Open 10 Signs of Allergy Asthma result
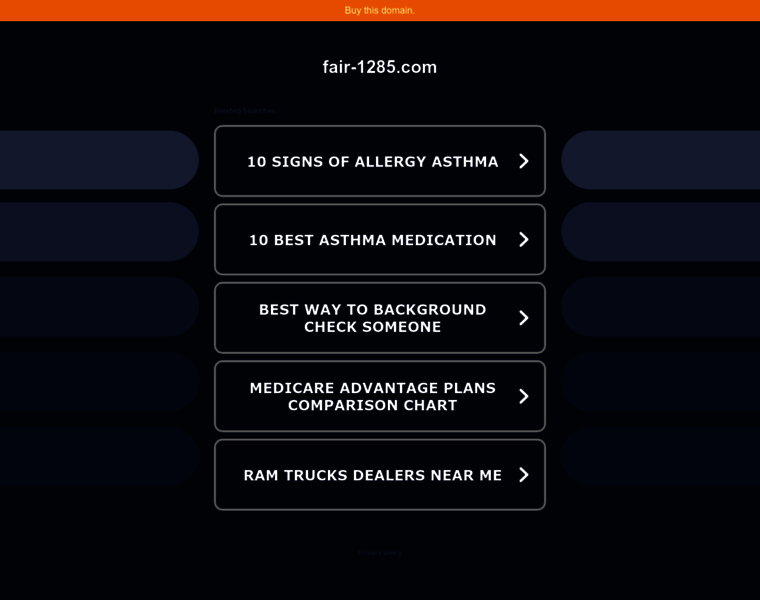 coord(379,161)
